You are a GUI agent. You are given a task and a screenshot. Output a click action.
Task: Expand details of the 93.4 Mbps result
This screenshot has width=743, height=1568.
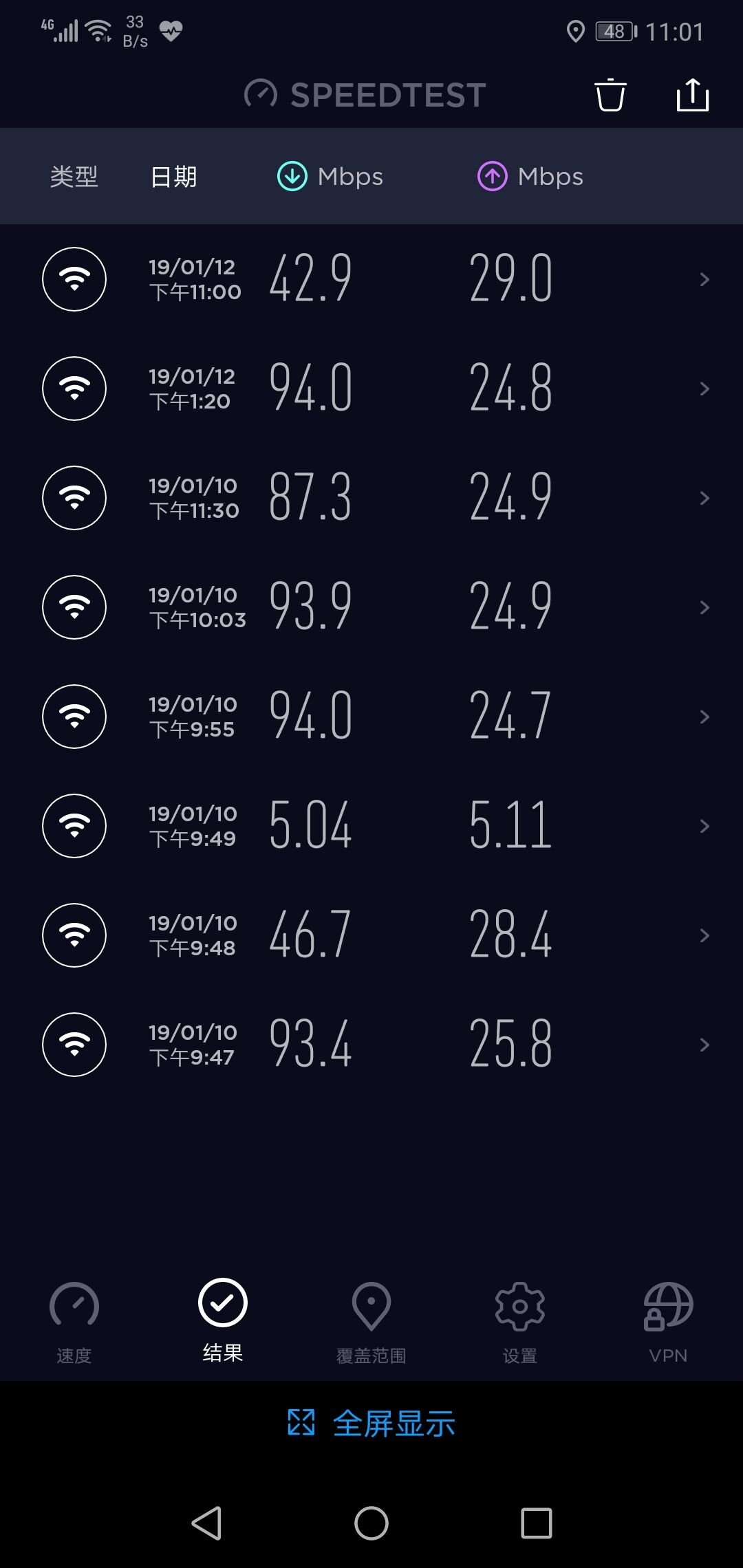(704, 1045)
